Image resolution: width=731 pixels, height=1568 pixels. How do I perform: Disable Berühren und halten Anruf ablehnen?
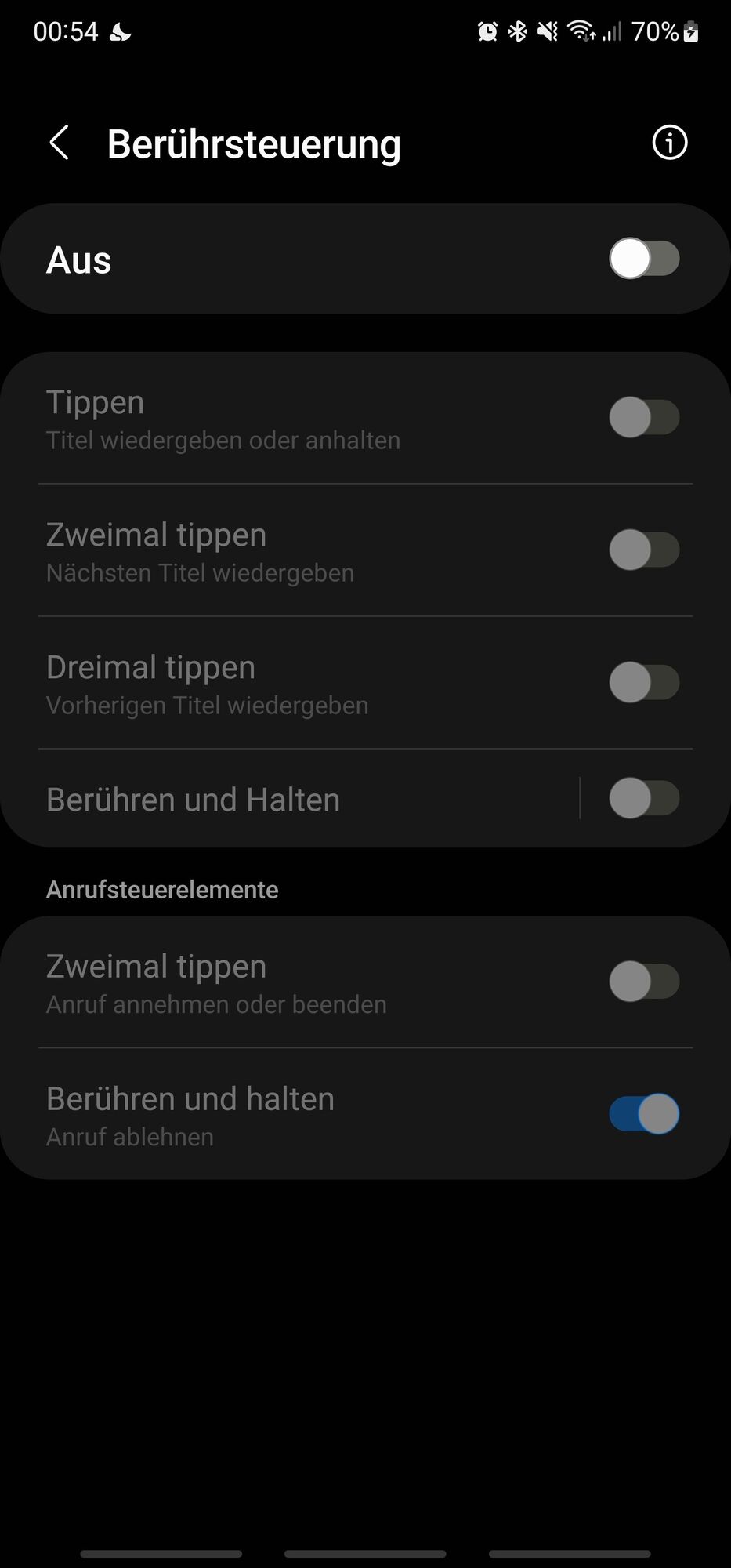tap(643, 1114)
